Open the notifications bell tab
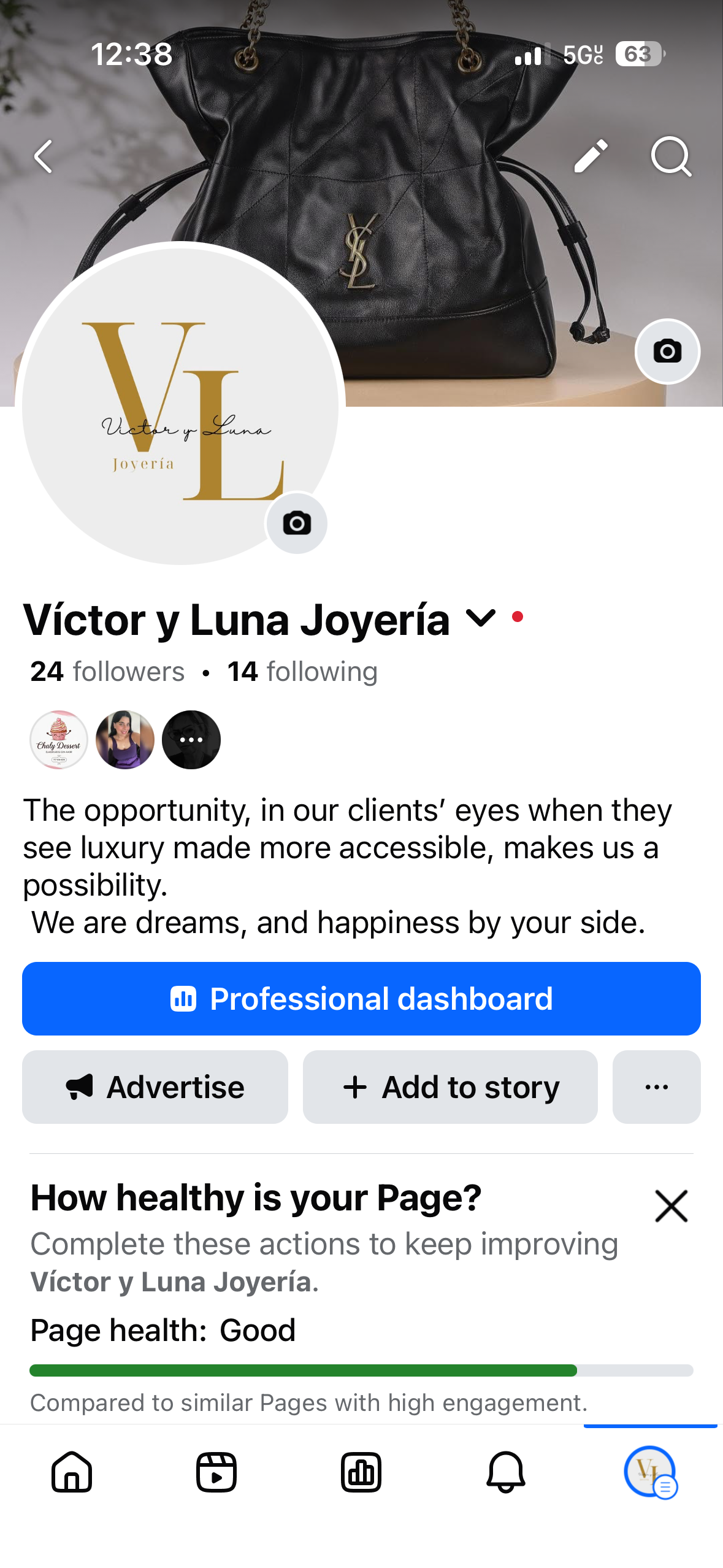Image resolution: width=723 pixels, height=1568 pixels. 506,1471
